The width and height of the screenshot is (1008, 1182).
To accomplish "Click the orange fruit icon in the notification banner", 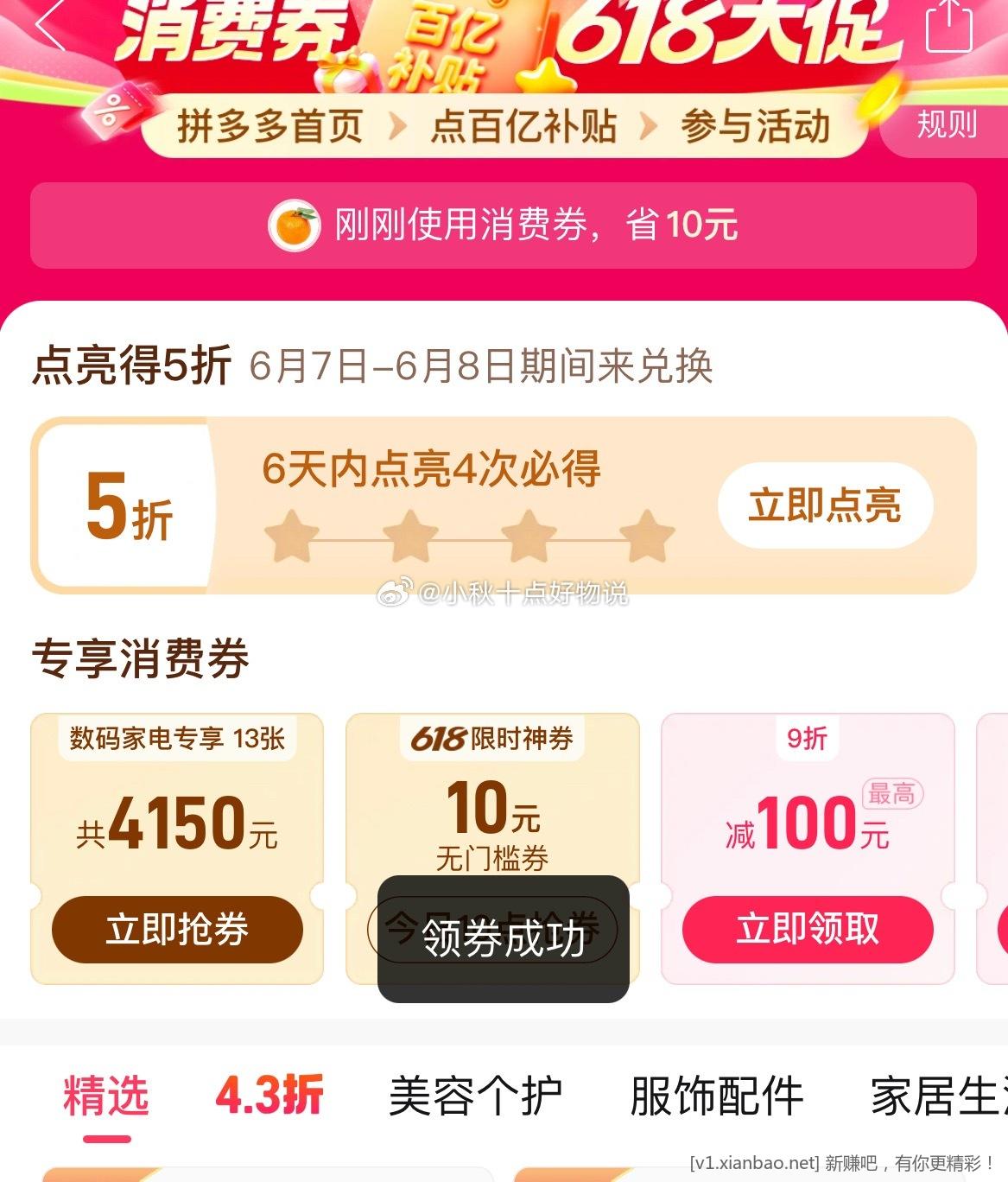I will tap(295, 226).
